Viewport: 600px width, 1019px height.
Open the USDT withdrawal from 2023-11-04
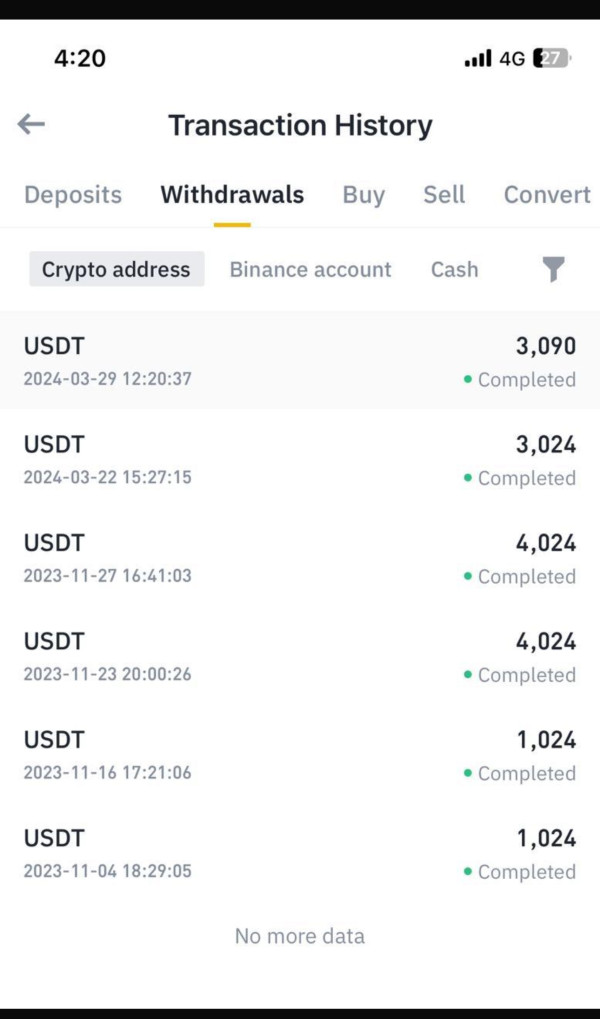point(300,853)
